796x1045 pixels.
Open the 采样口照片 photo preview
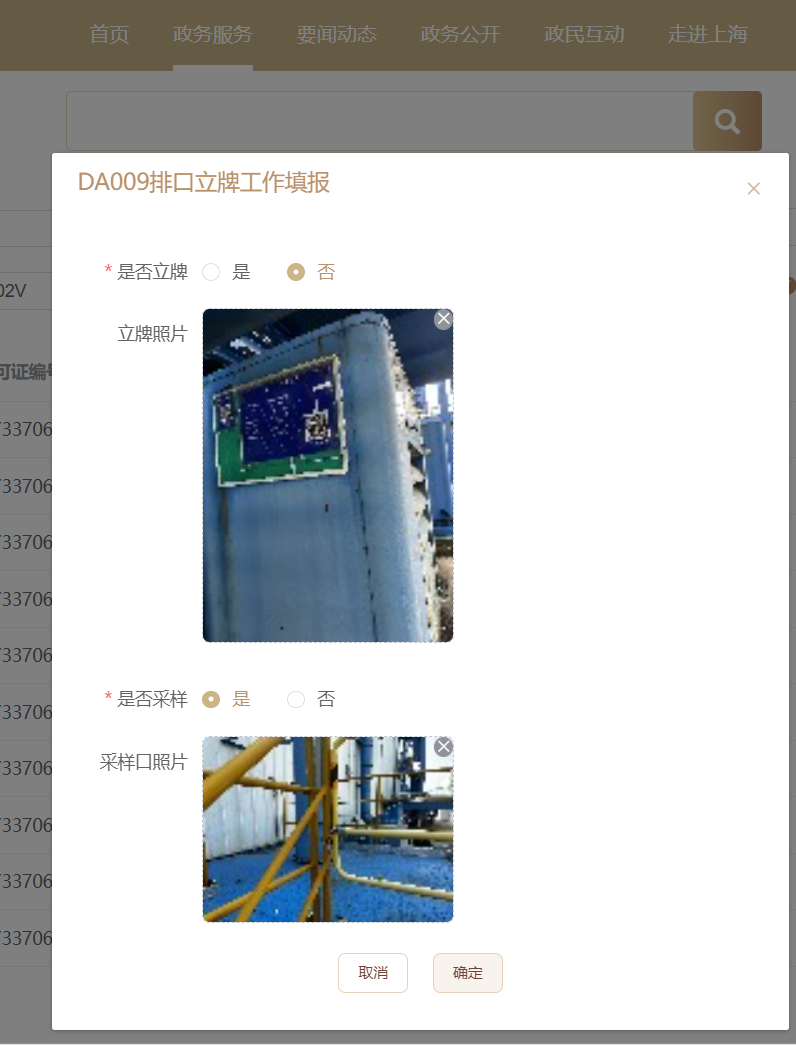pos(327,829)
